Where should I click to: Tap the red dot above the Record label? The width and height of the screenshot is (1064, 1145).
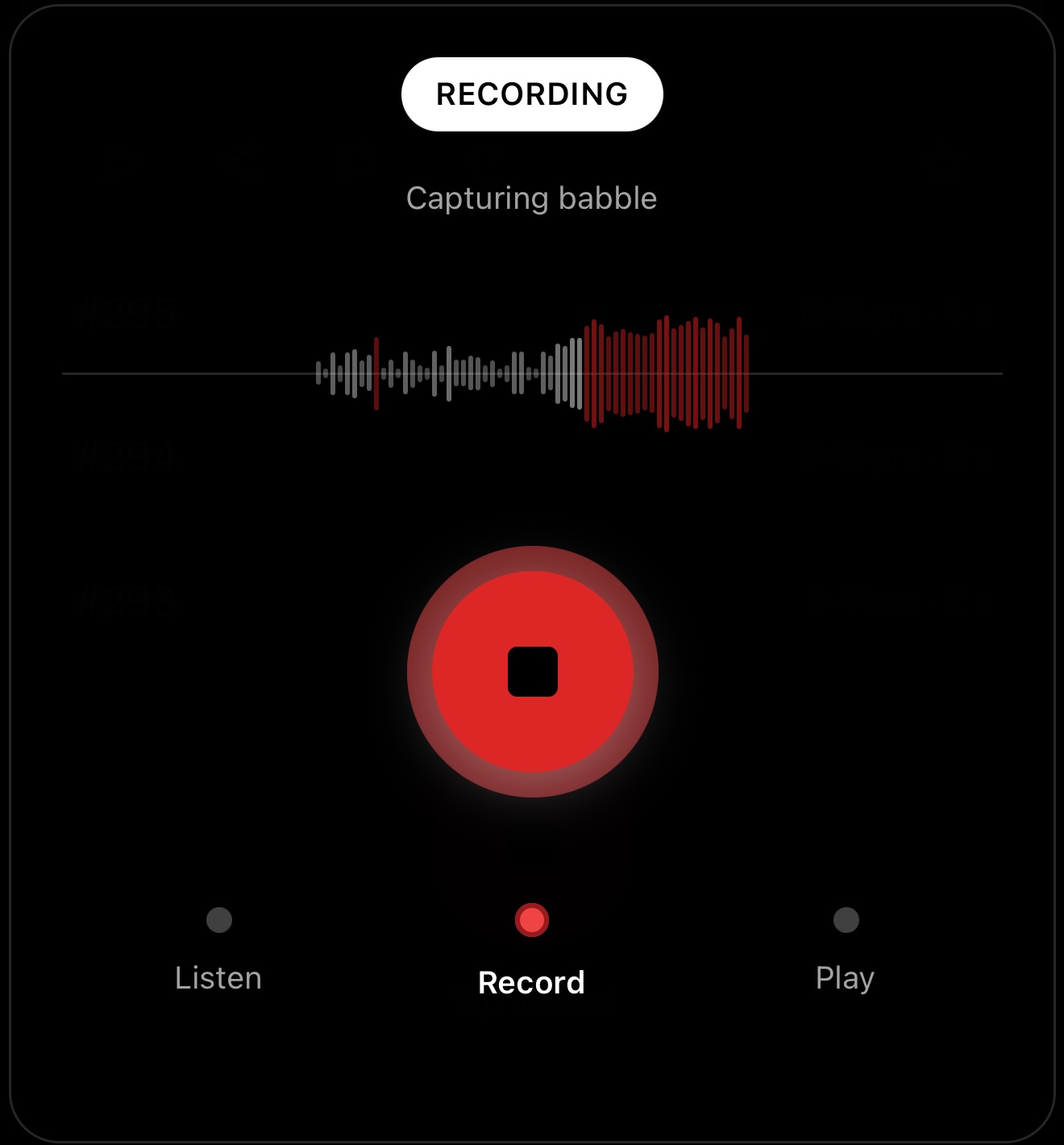532,918
